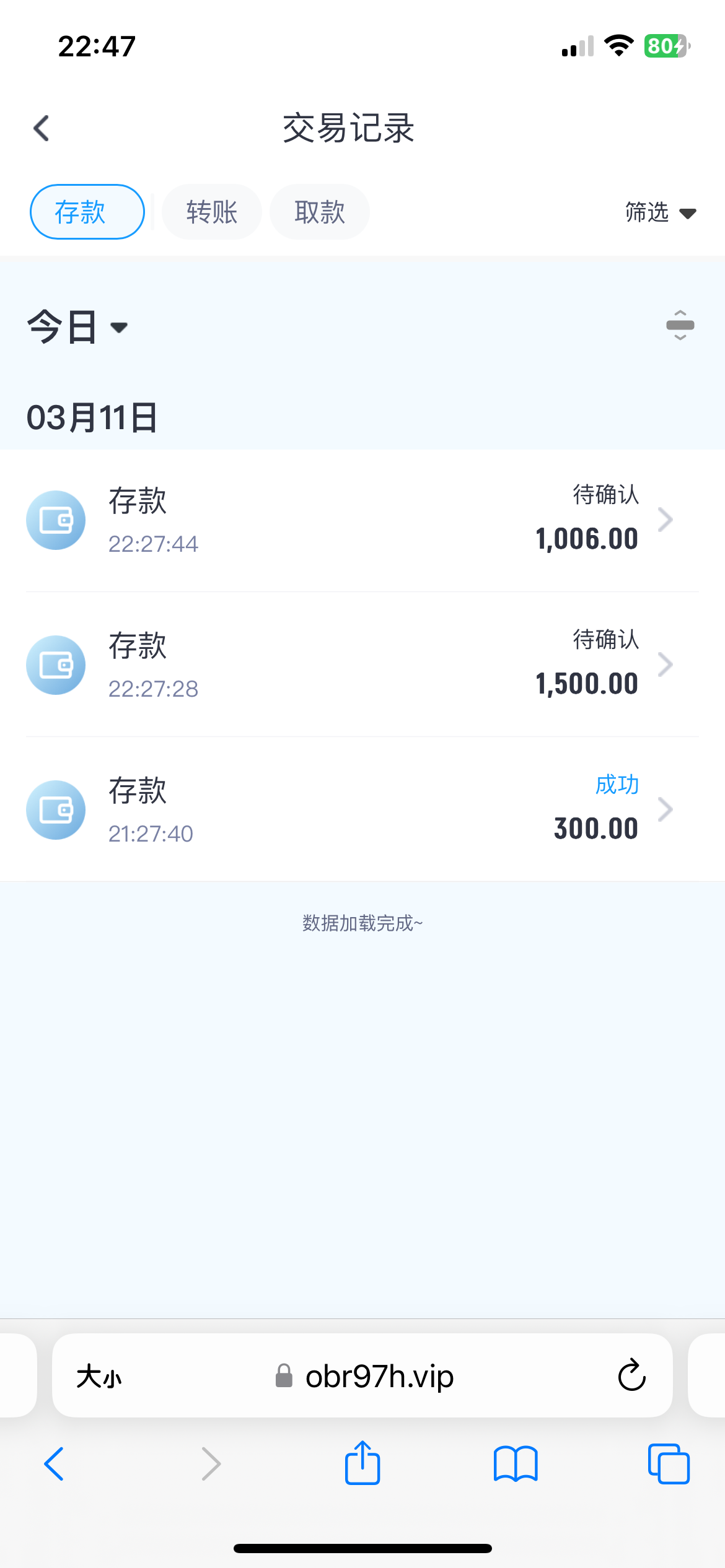This screenshot has width=725, height=1568.
Task: Expand the 今日 date dropdown
Action: [77, 326]
